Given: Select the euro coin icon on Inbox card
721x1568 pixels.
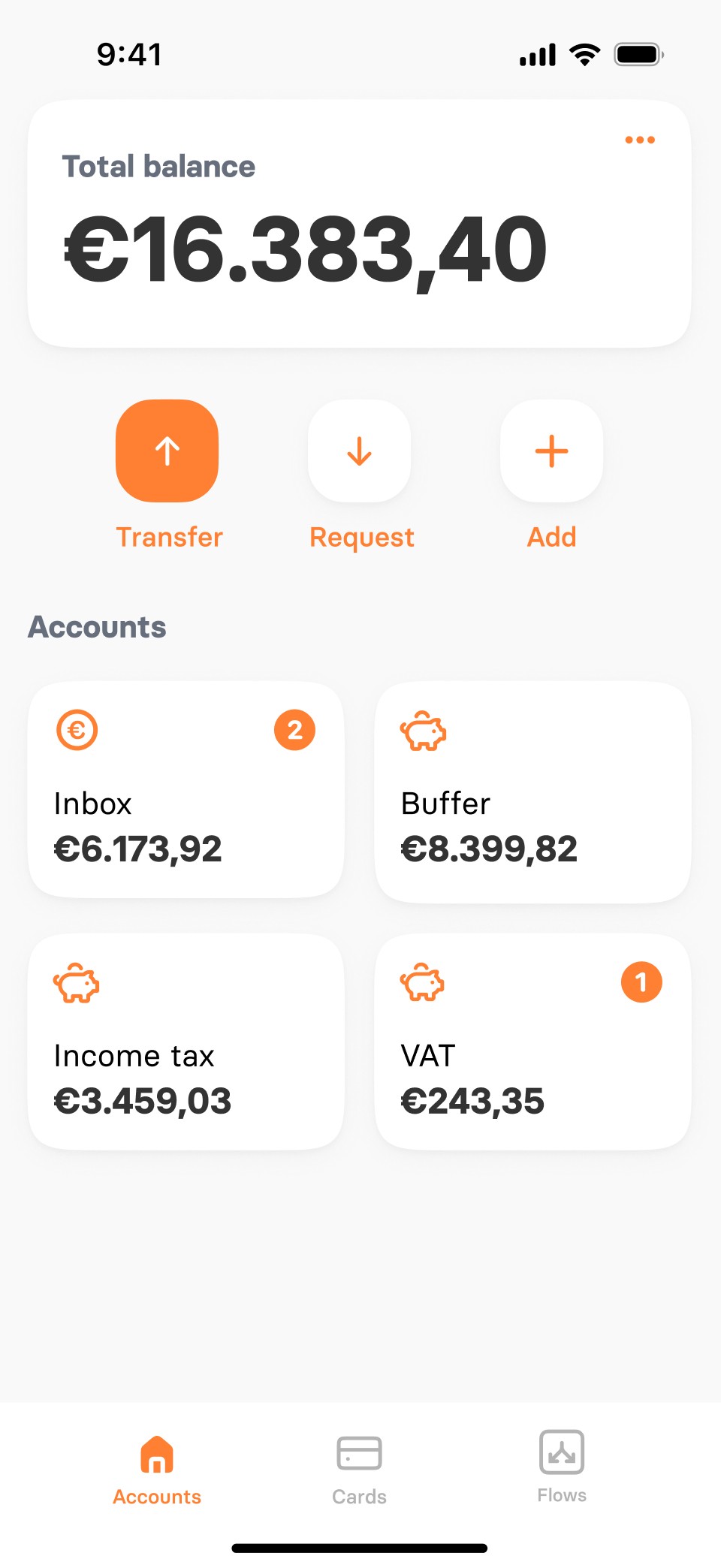Looking at the screenshot, I should (76, 729).
